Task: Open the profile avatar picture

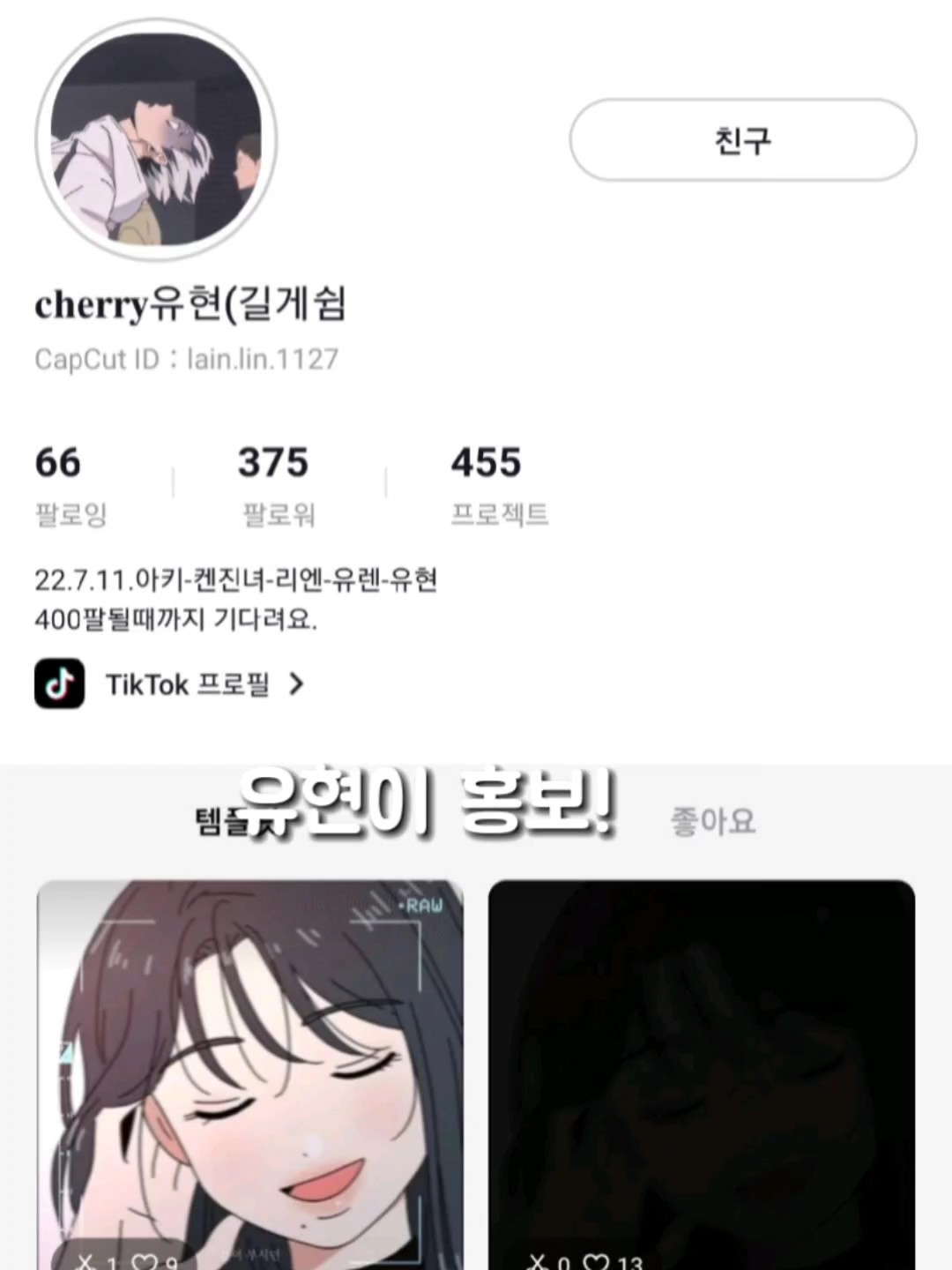Action: coord(156,139)
